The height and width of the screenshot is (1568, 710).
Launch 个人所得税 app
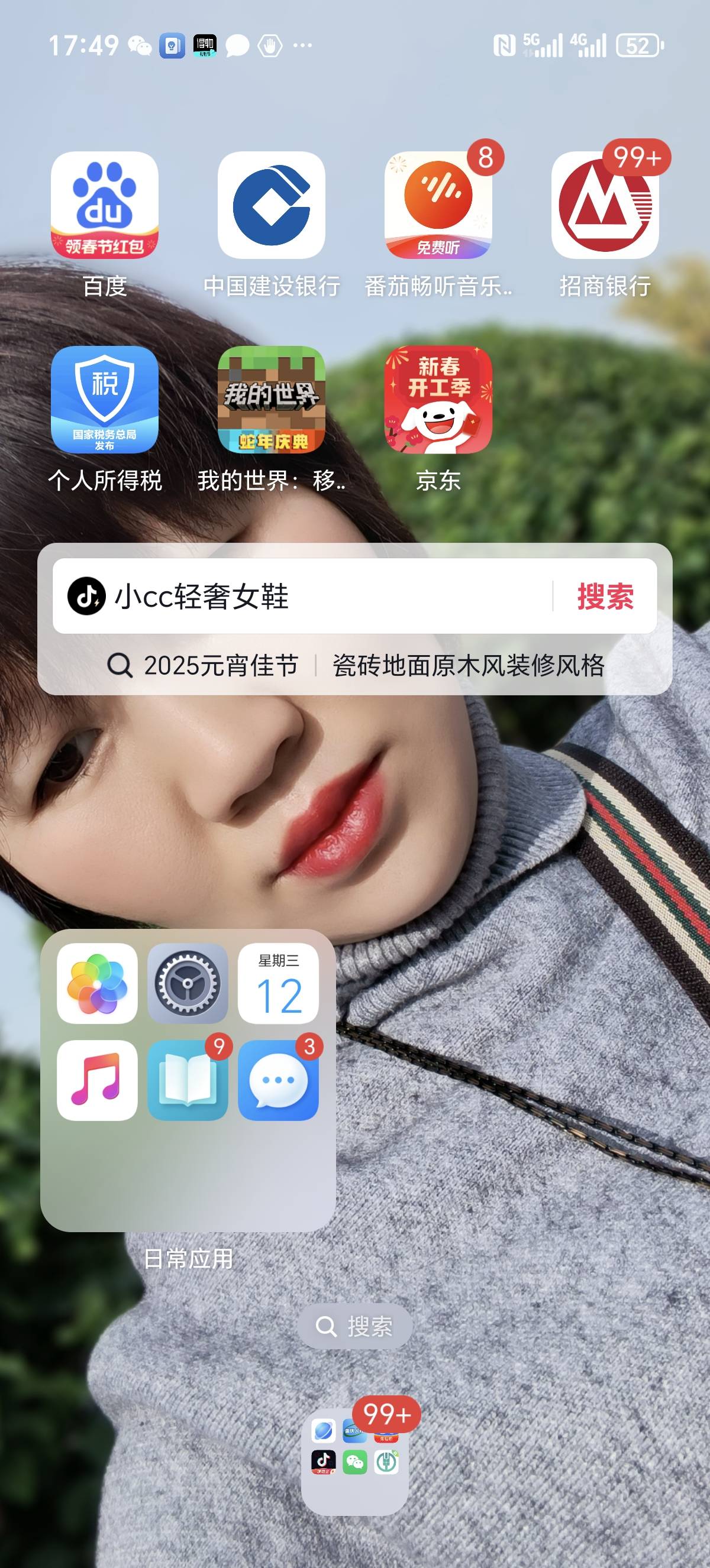tap(104, 400)
